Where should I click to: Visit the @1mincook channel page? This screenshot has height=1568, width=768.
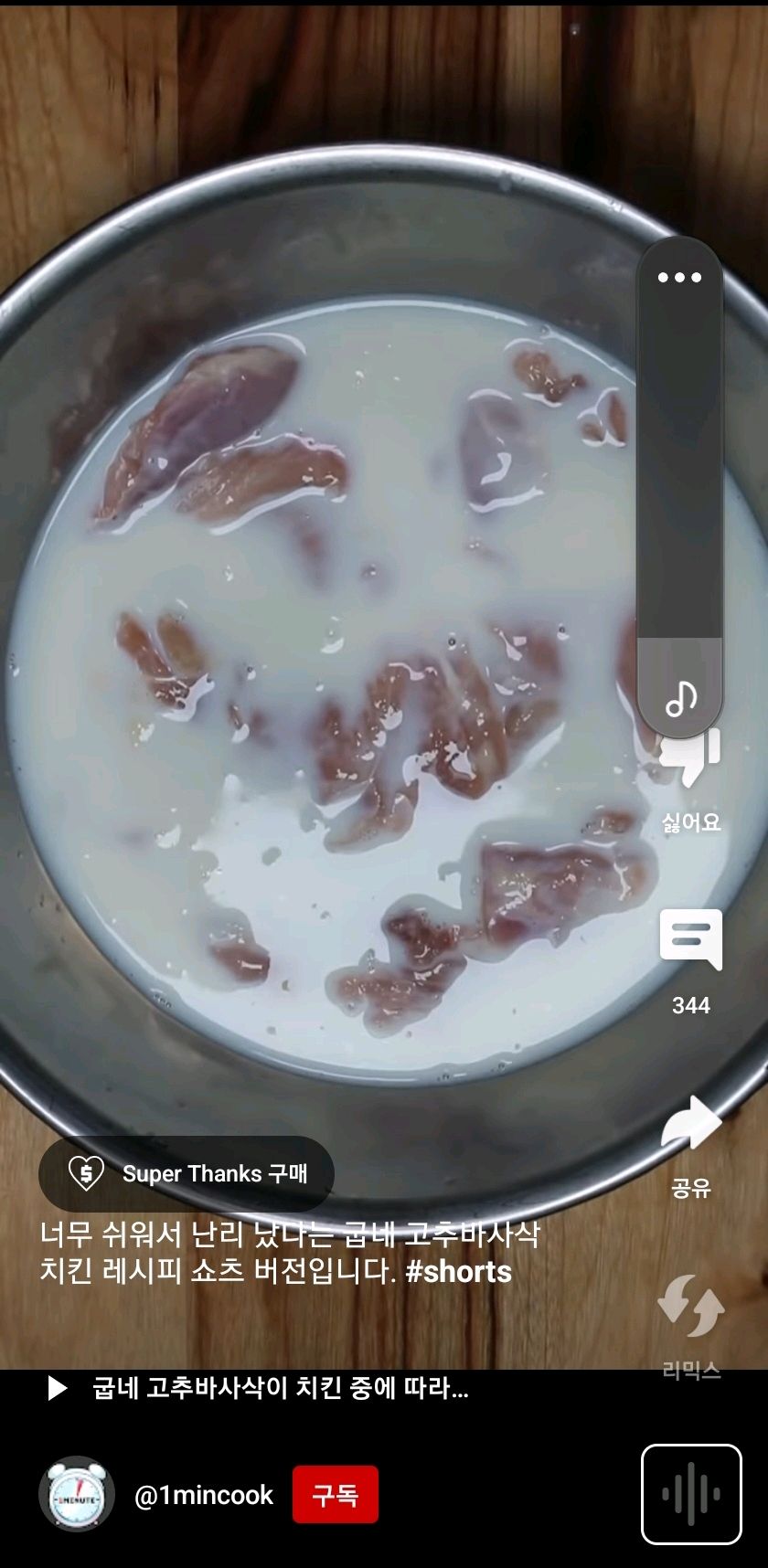(204, 1495)
